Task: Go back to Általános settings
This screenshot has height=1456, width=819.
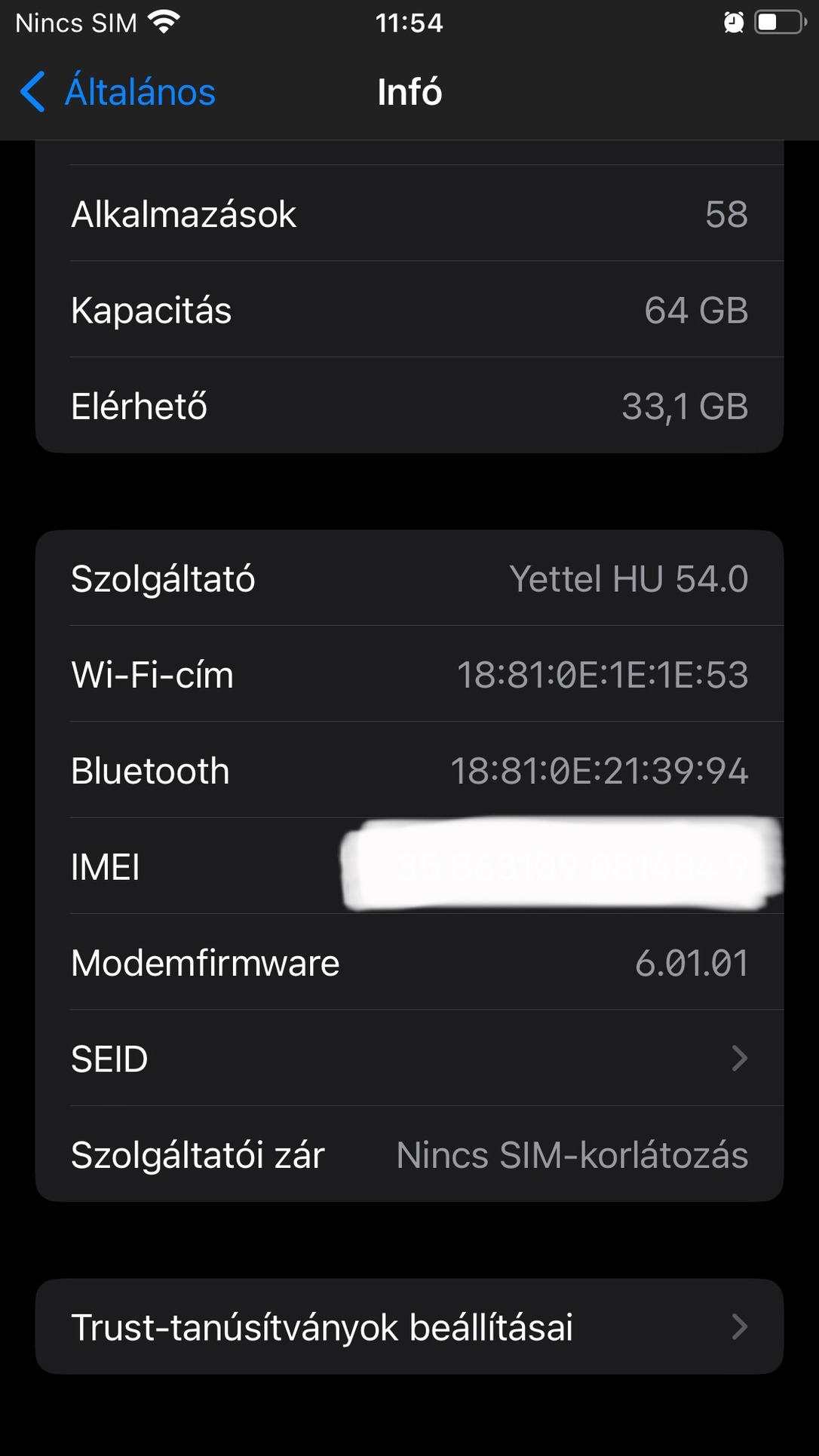Action: (x=118, y=92)
